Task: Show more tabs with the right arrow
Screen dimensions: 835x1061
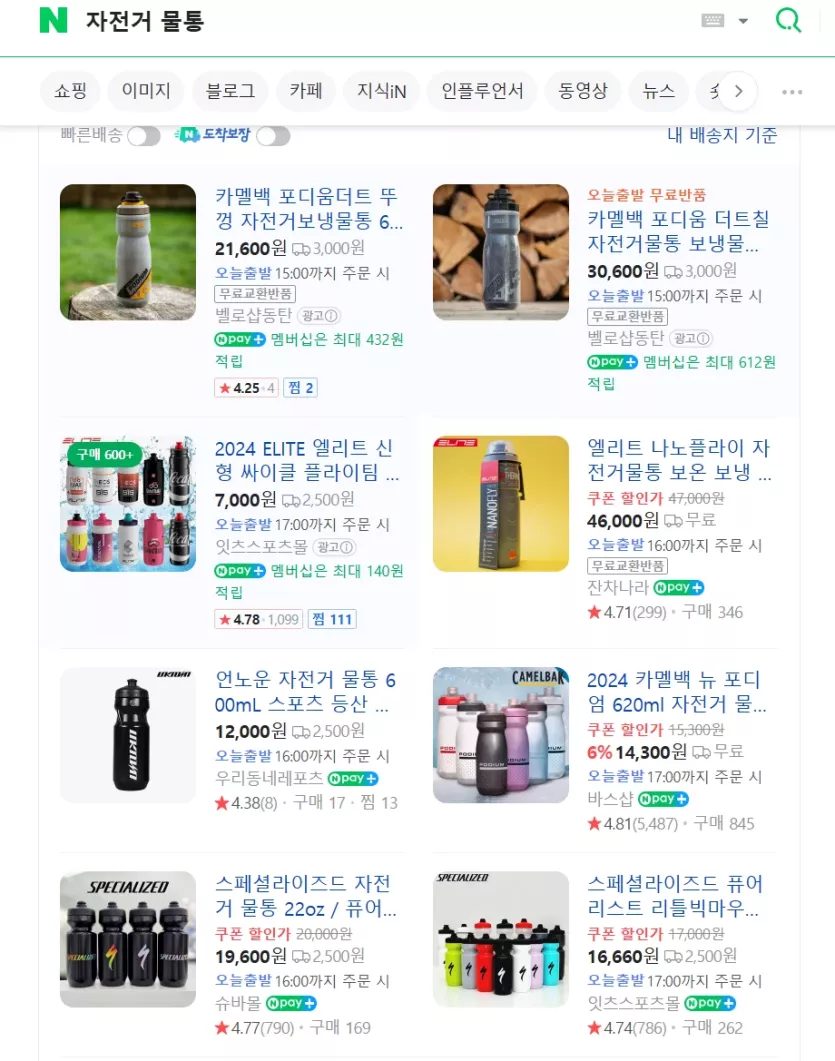Action: (x=738, y=91)
